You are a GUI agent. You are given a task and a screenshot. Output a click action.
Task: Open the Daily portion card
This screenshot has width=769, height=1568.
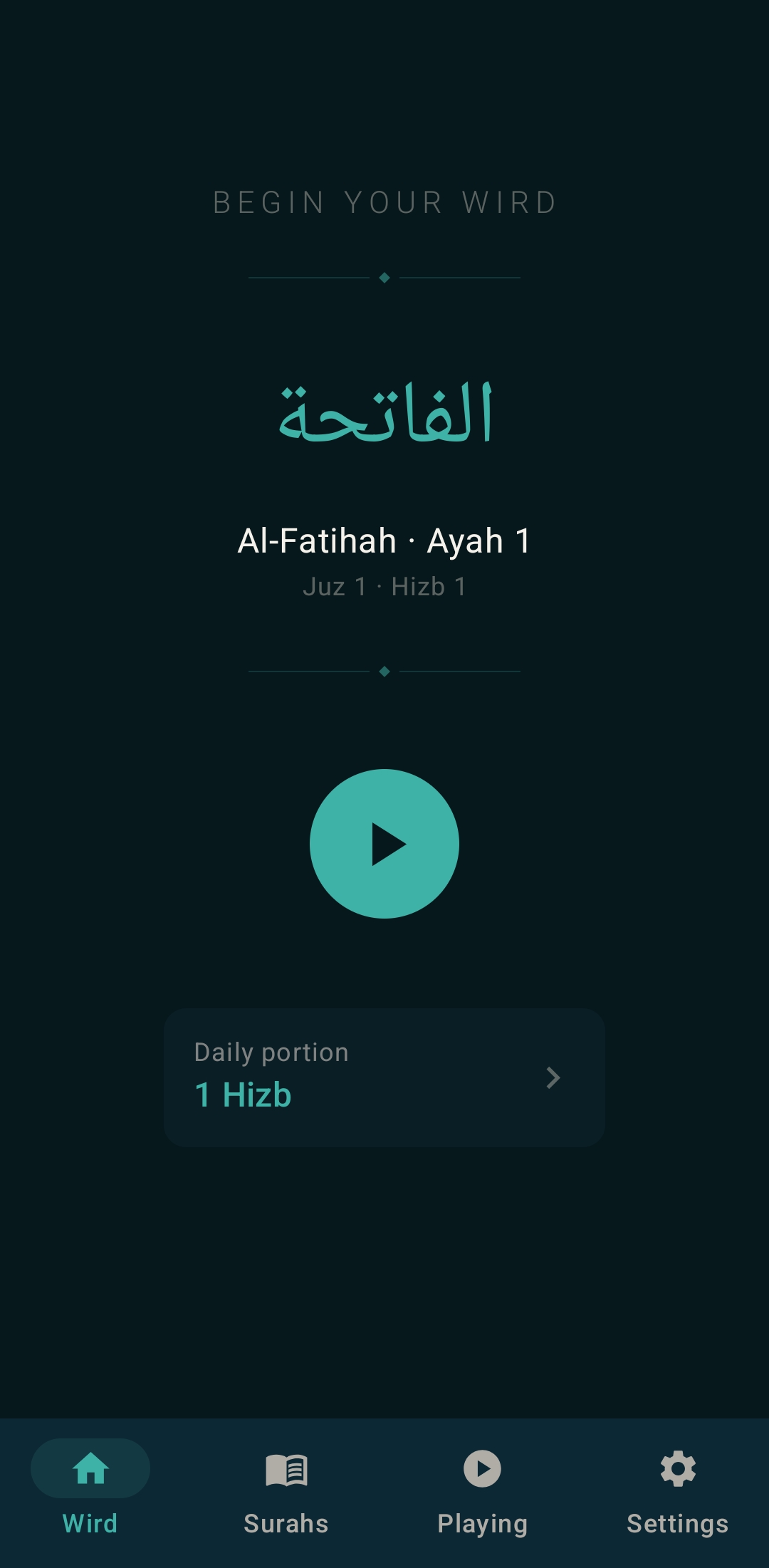384,1075
